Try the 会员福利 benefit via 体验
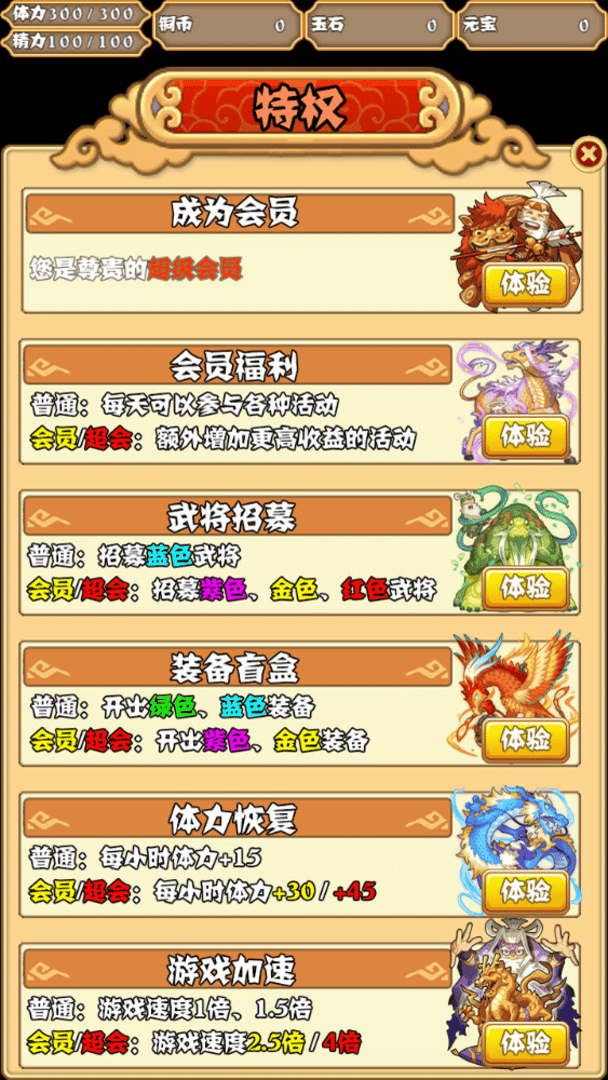Viewport: 608px width, 1080px height. (526, 436)
